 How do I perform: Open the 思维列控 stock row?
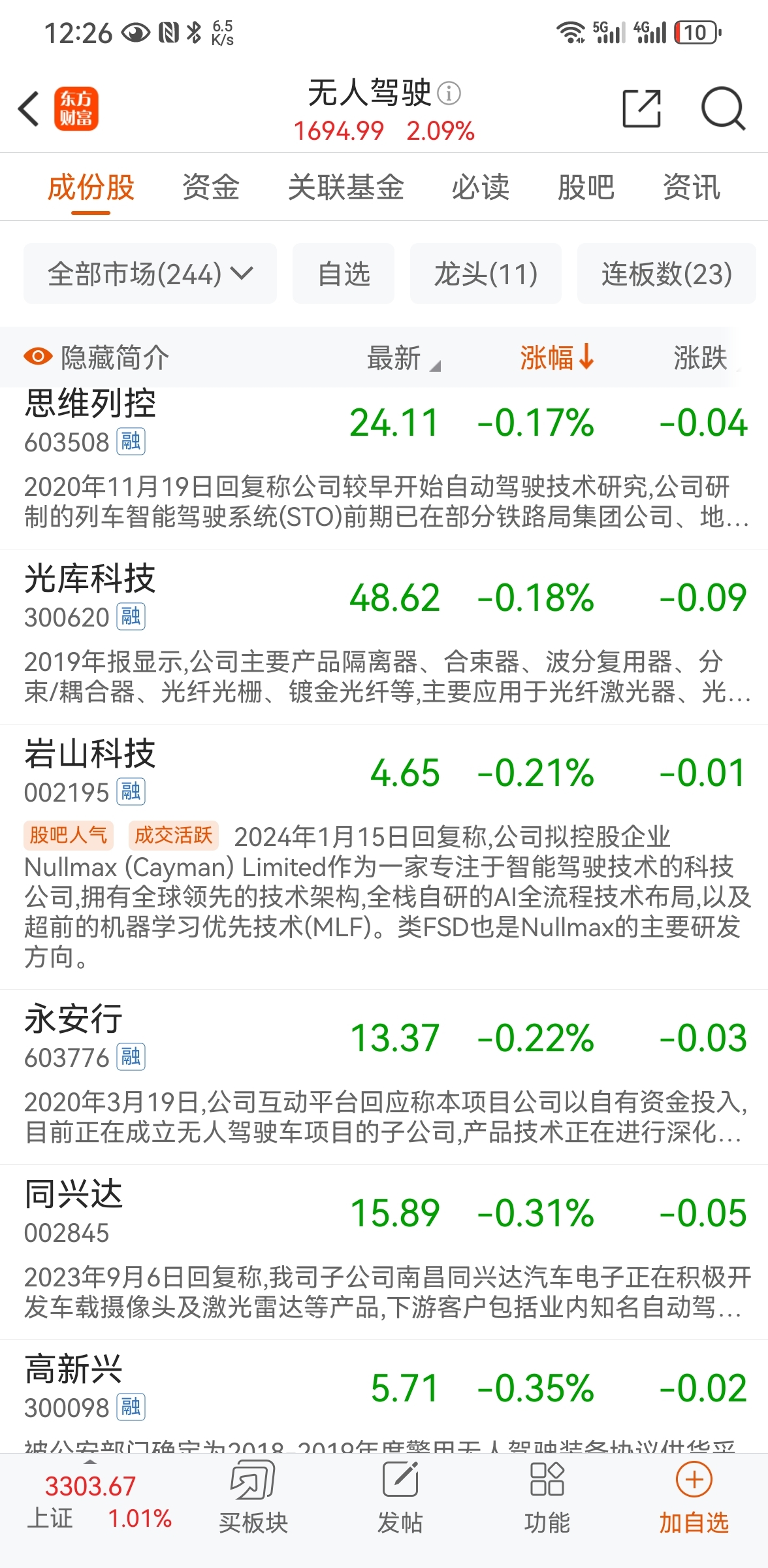pos(90,421)
